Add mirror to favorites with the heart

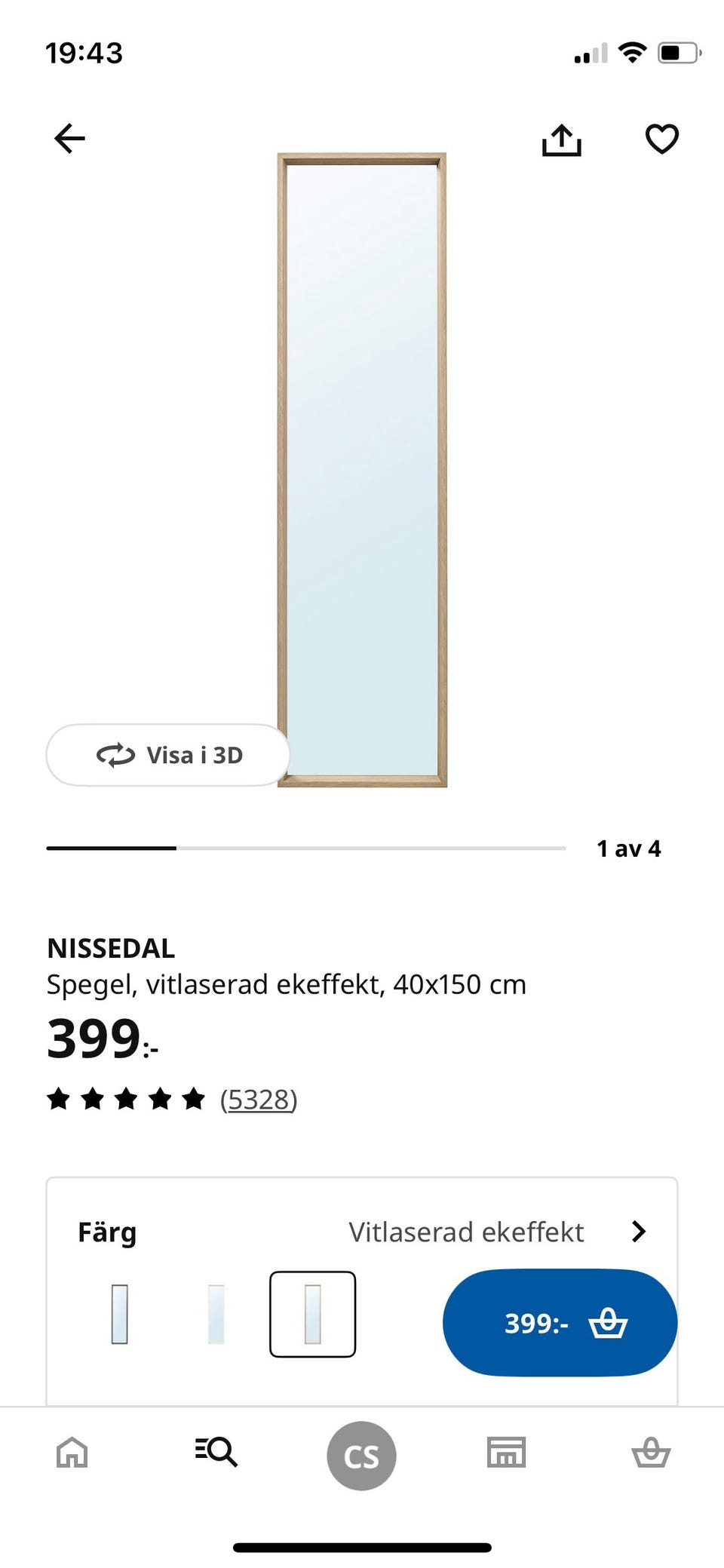pyautogui.click(x=661, y=139)
